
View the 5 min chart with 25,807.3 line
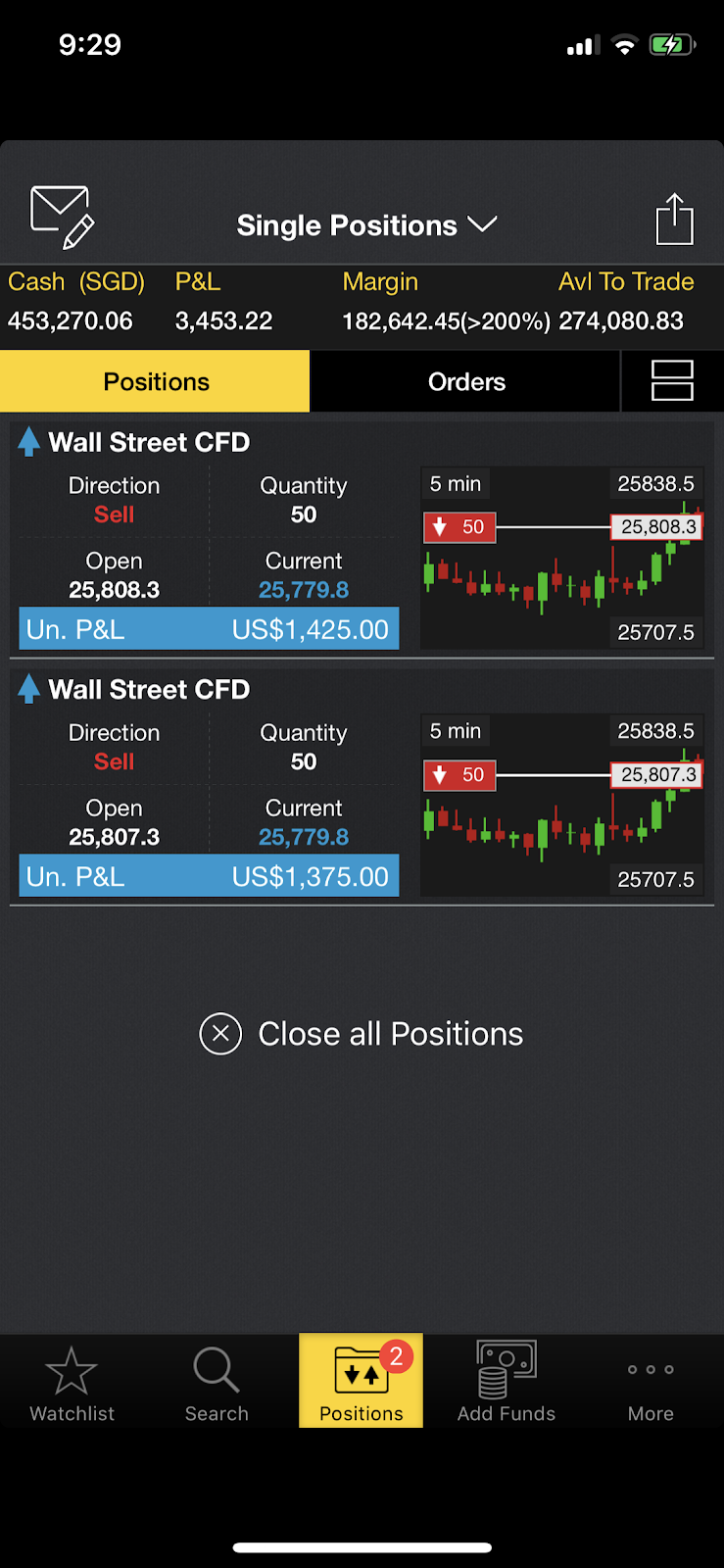[562, 805]
